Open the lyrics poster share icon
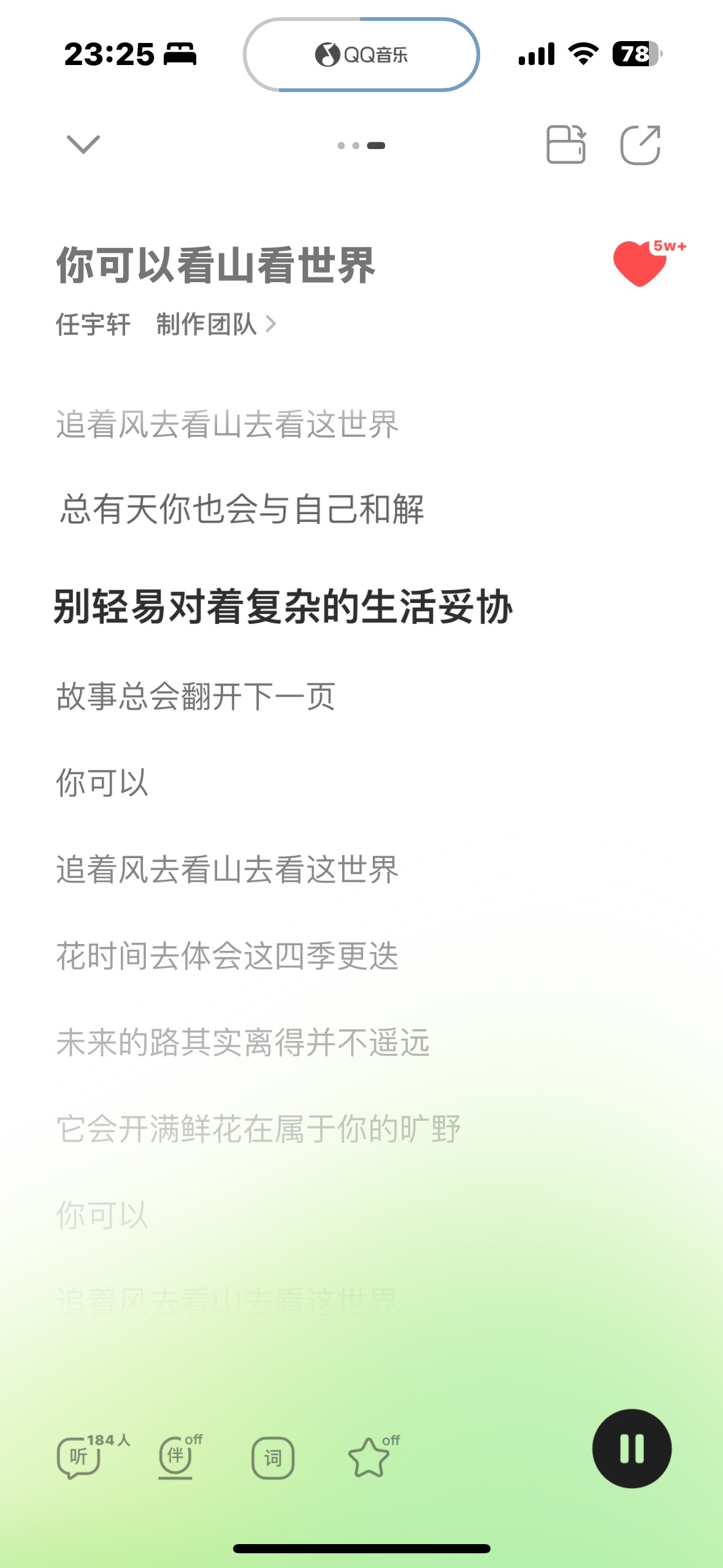The height and width of the screenshot is (1568, 723). click(x=565, y=144)
